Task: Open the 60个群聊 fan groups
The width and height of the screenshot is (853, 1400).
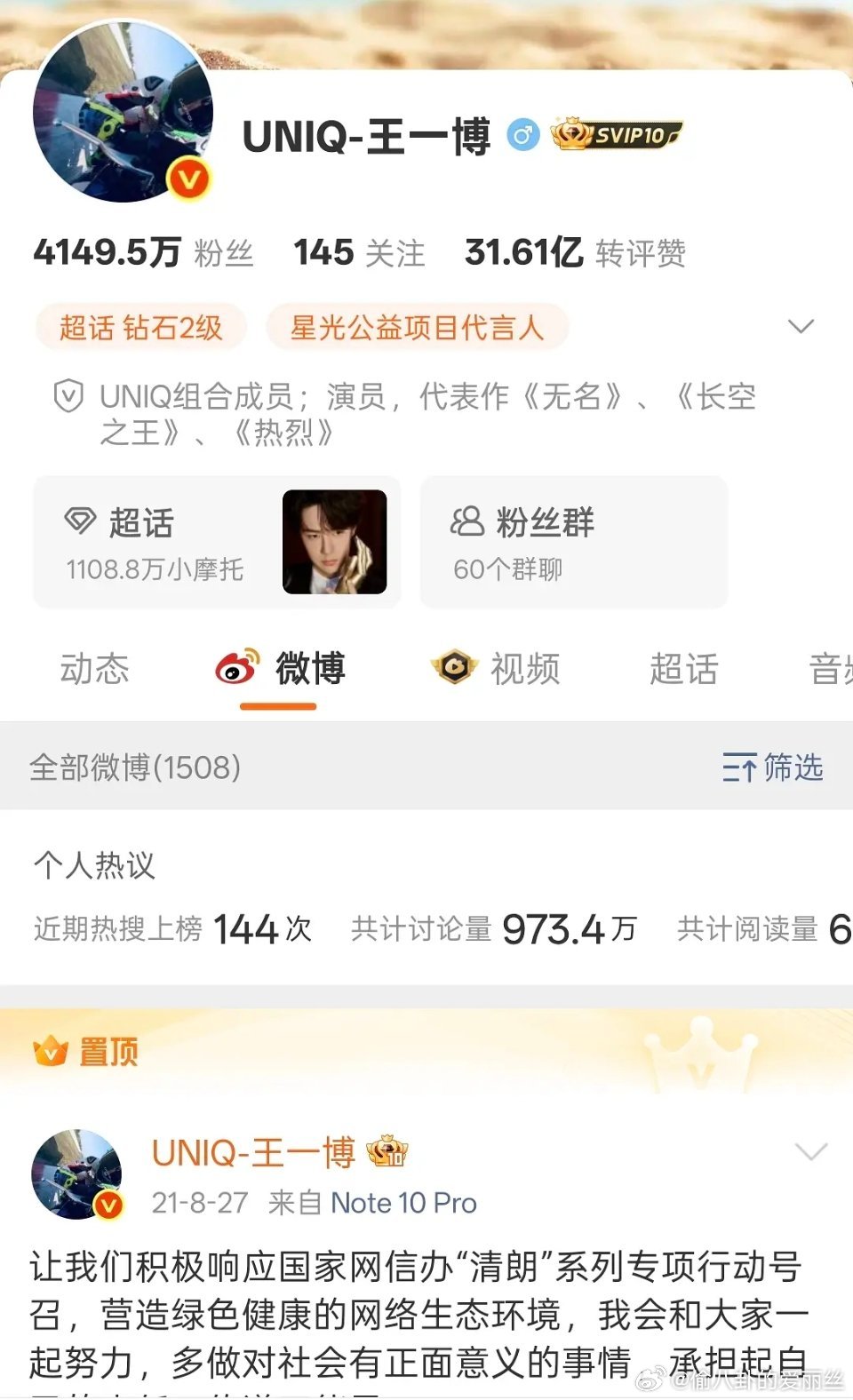Action: coord(511,570)
